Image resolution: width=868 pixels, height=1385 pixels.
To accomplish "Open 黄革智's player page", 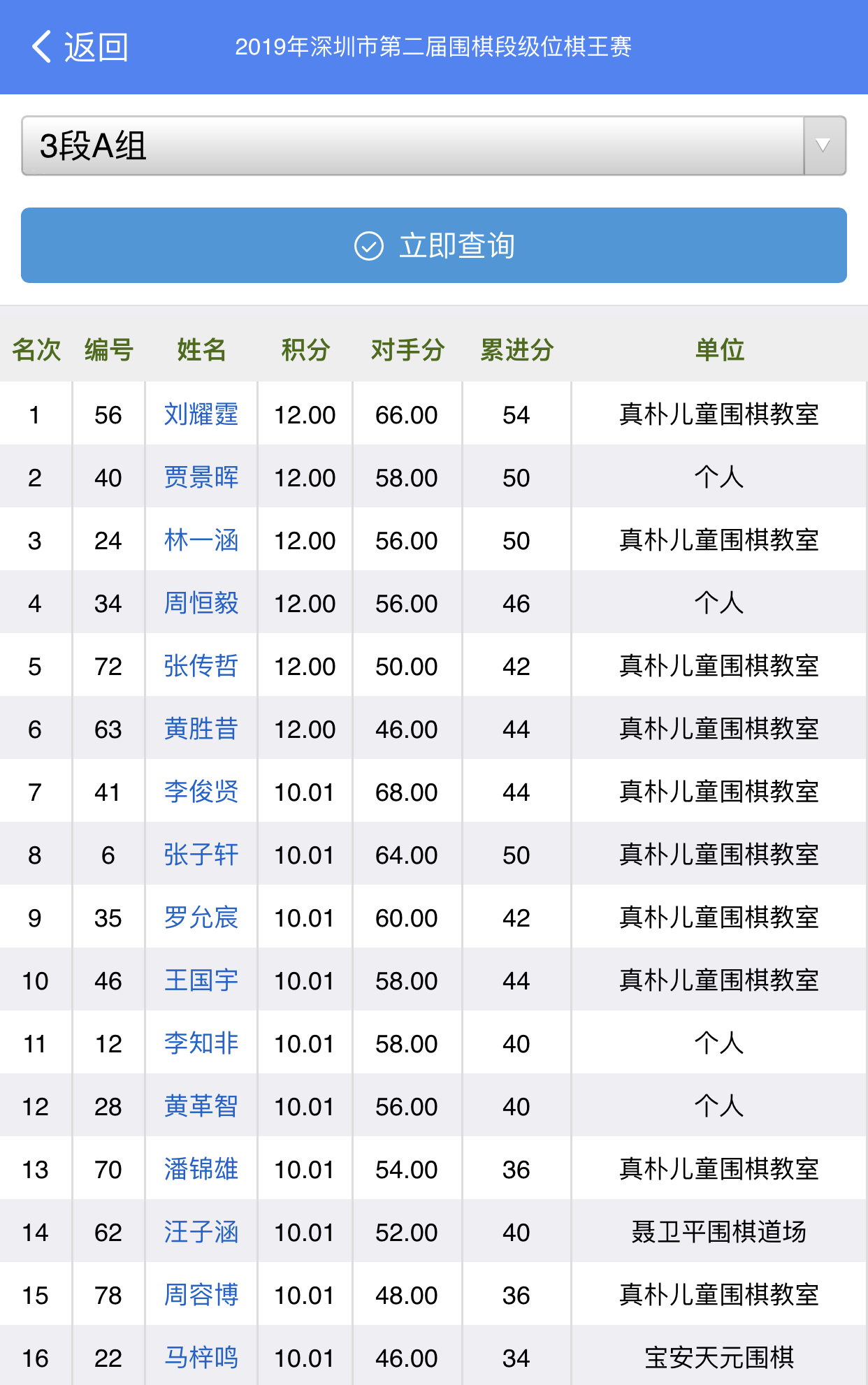I will 201,1106.
